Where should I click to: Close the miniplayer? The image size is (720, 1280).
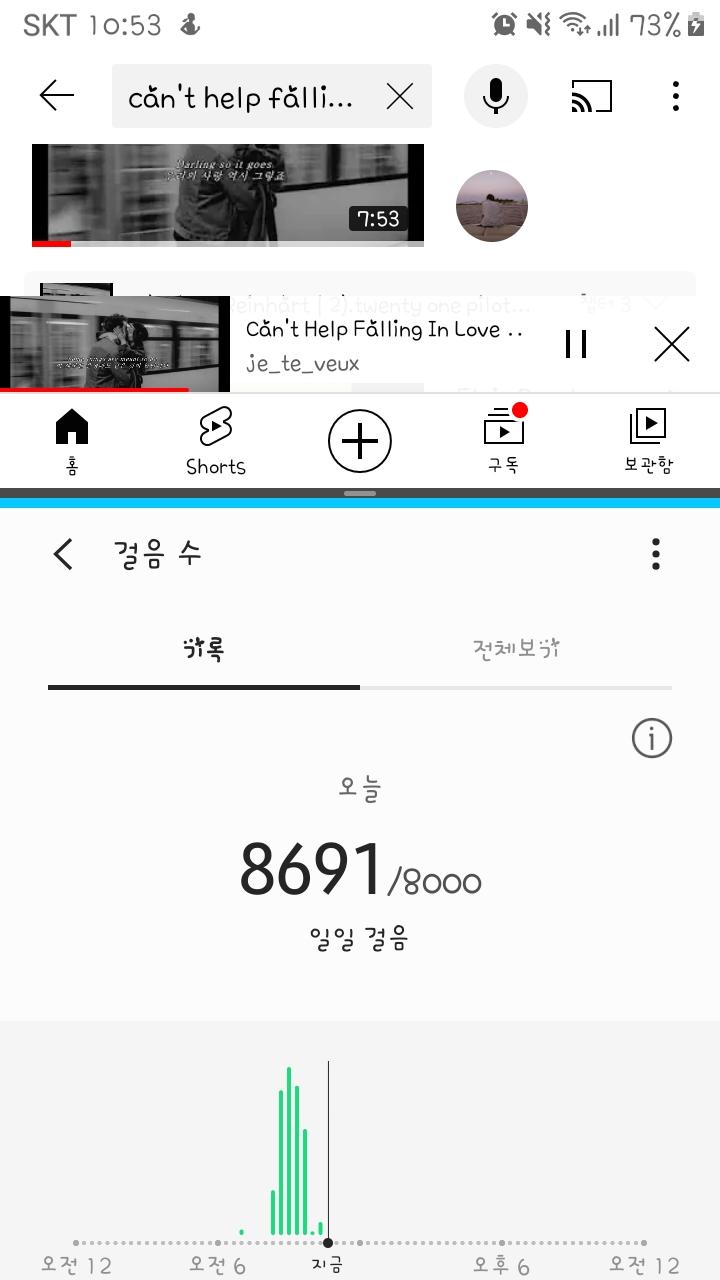coord(671,344)
